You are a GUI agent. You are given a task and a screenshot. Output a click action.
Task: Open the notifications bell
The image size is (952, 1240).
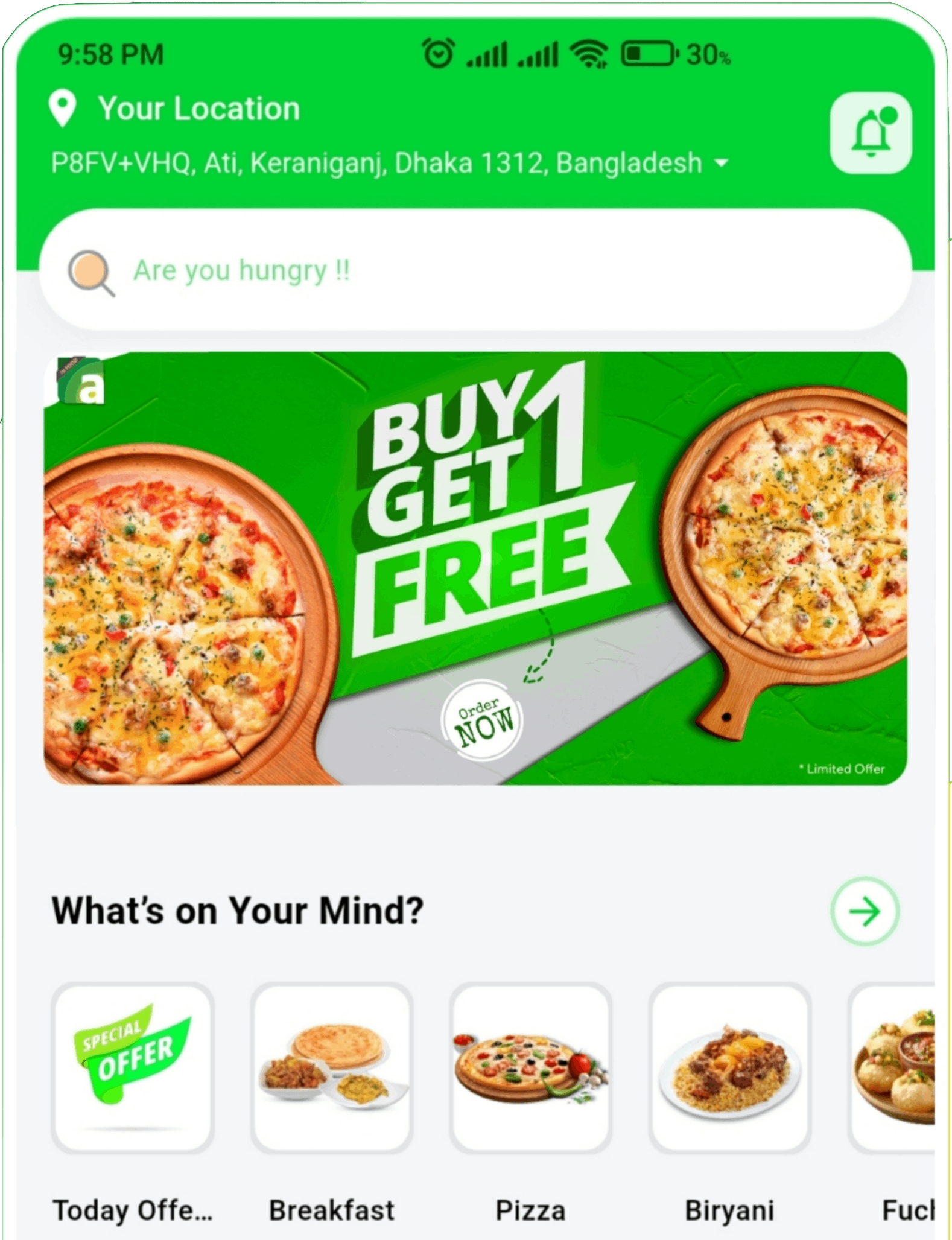871,133
